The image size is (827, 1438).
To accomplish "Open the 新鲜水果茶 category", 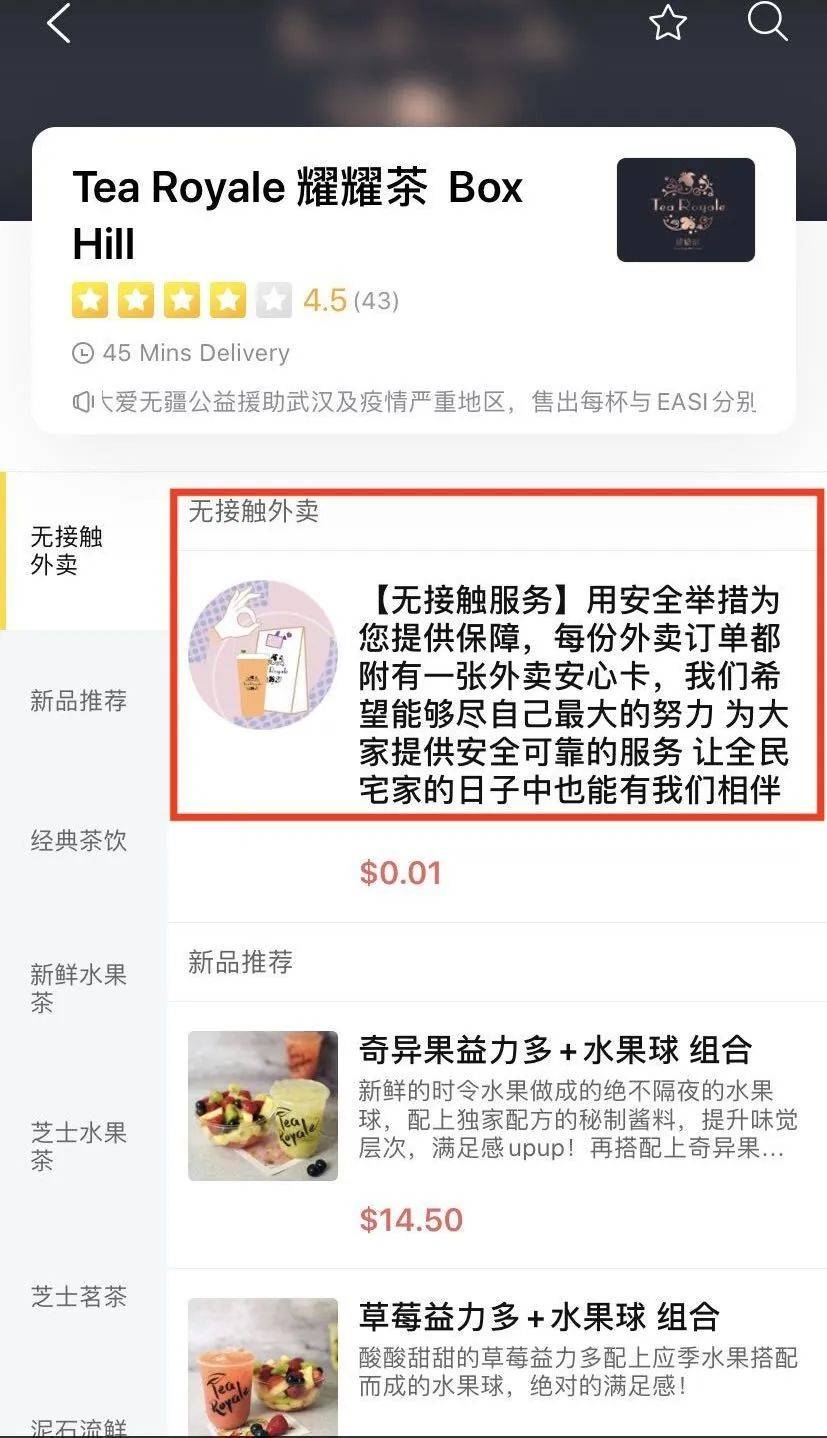I will 83,988.
